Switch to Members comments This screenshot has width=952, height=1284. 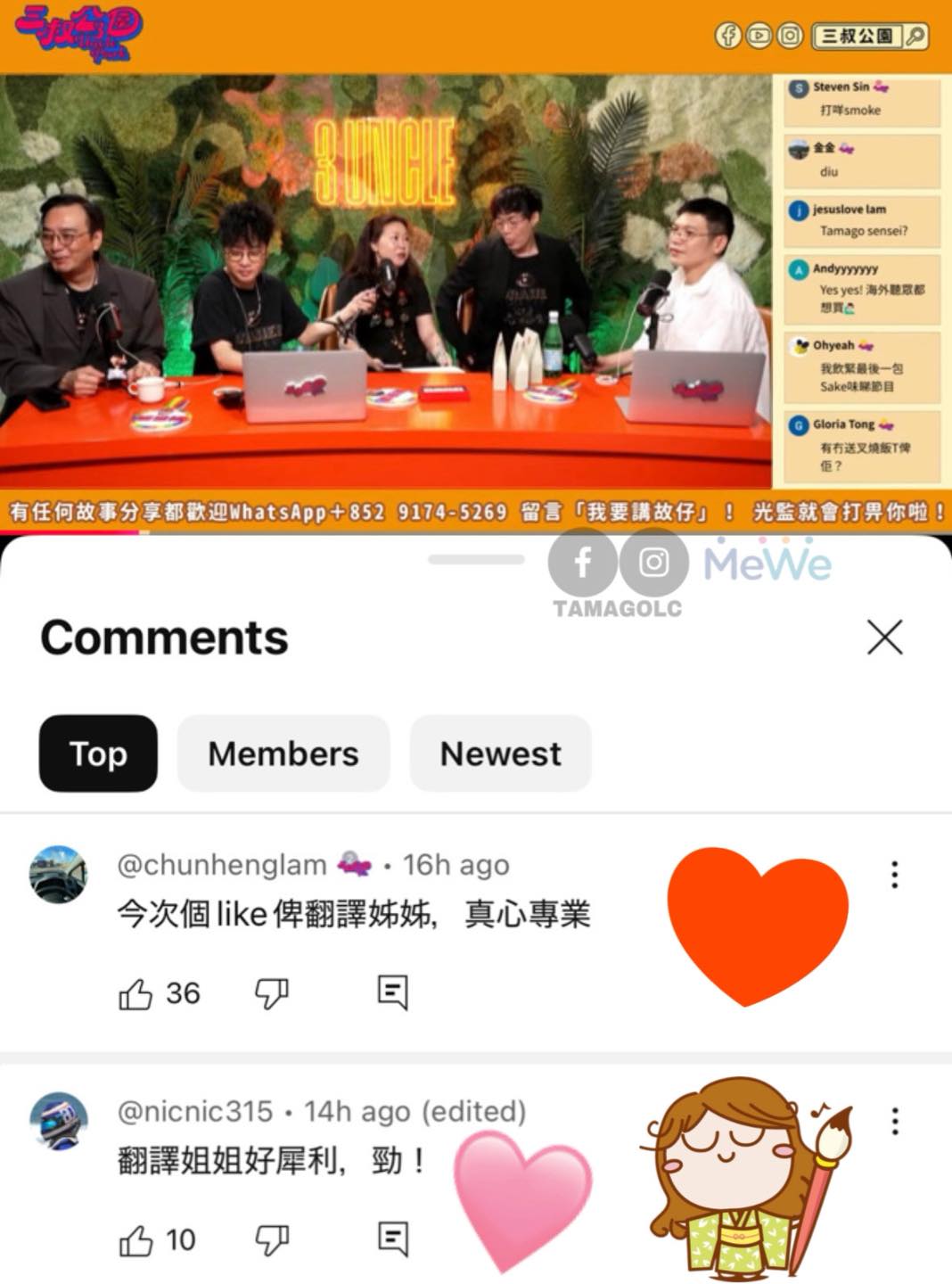(283, 753)
